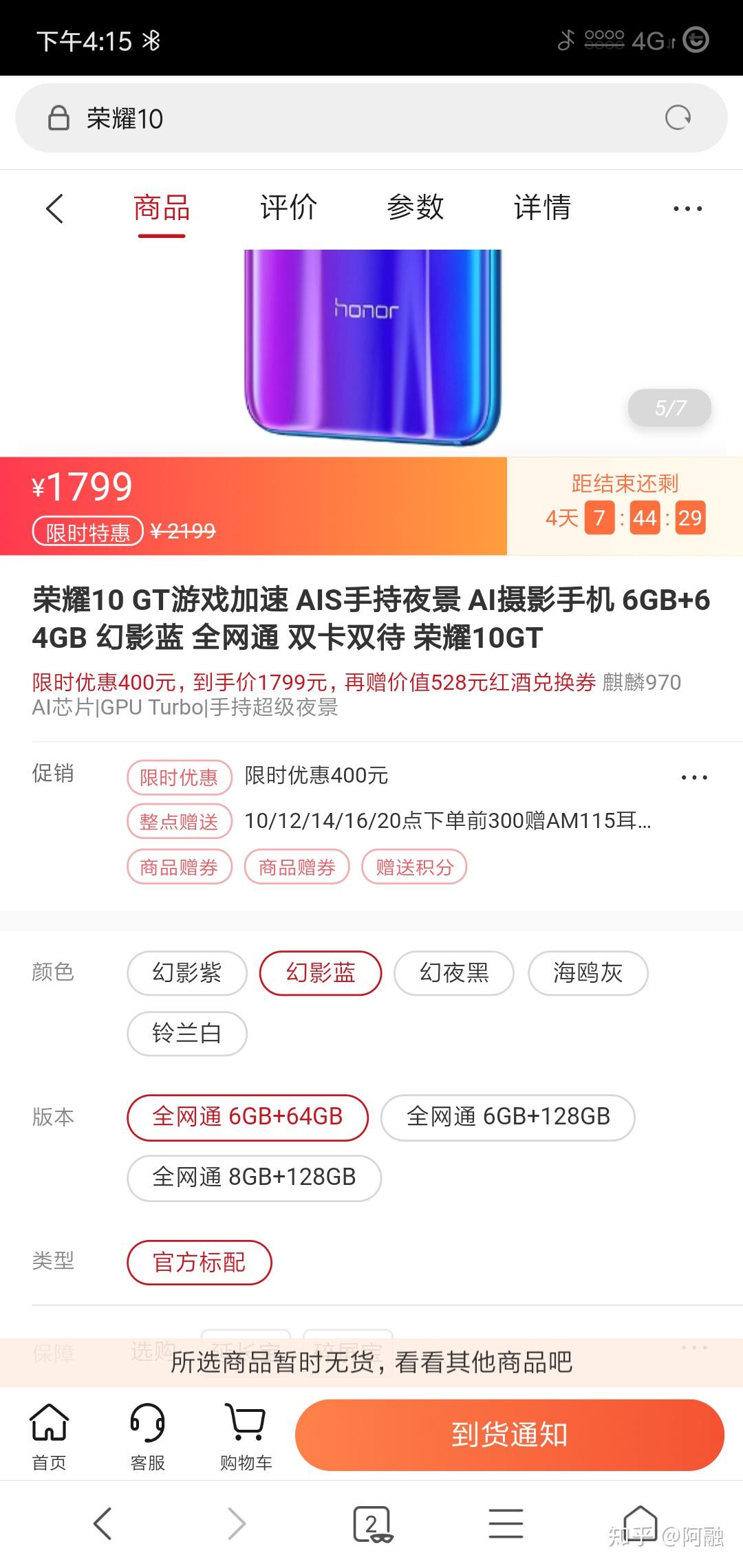Screen dimensions: 743x1568
Task: Select the 全网通 6GB+128GB version
Action: [508, 1117]
